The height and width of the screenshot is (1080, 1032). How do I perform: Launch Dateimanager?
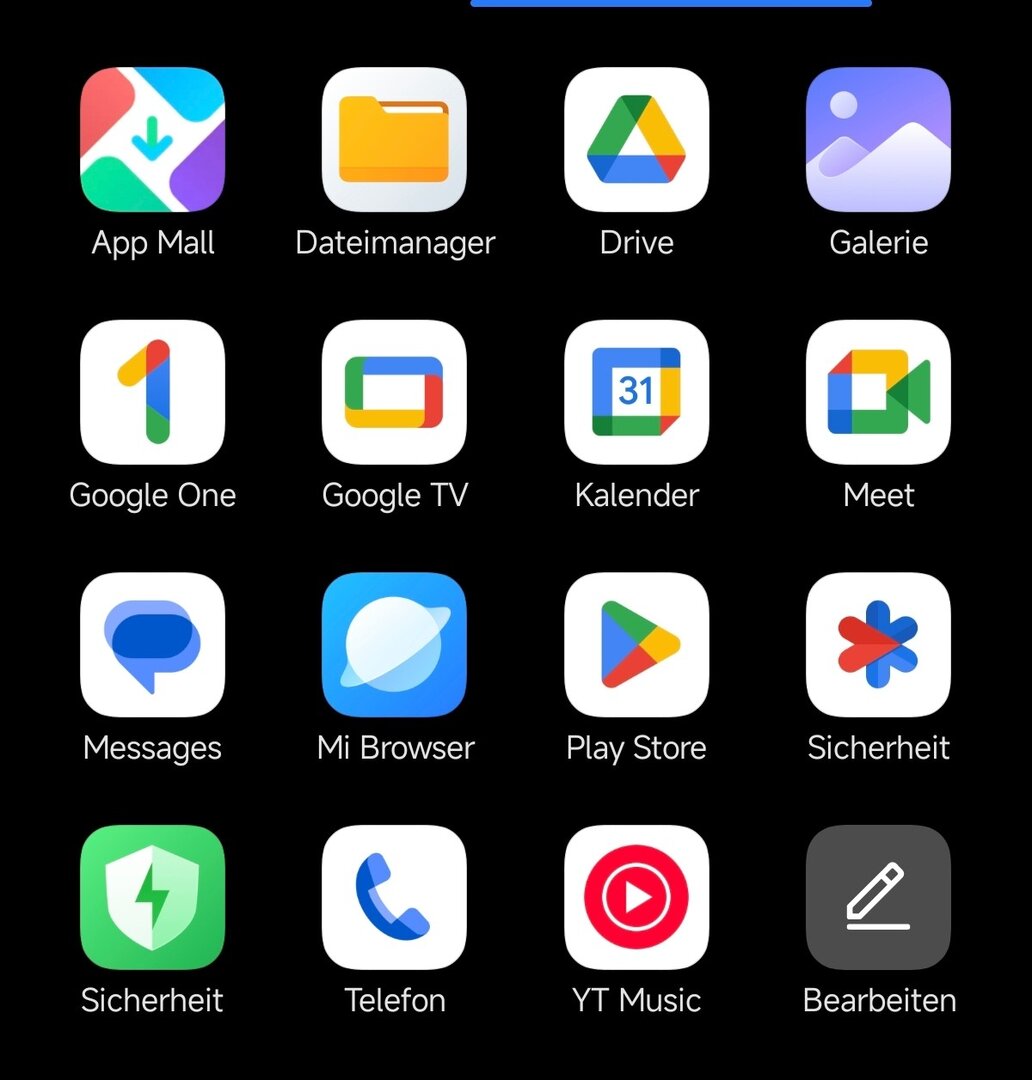coord(394,140)
